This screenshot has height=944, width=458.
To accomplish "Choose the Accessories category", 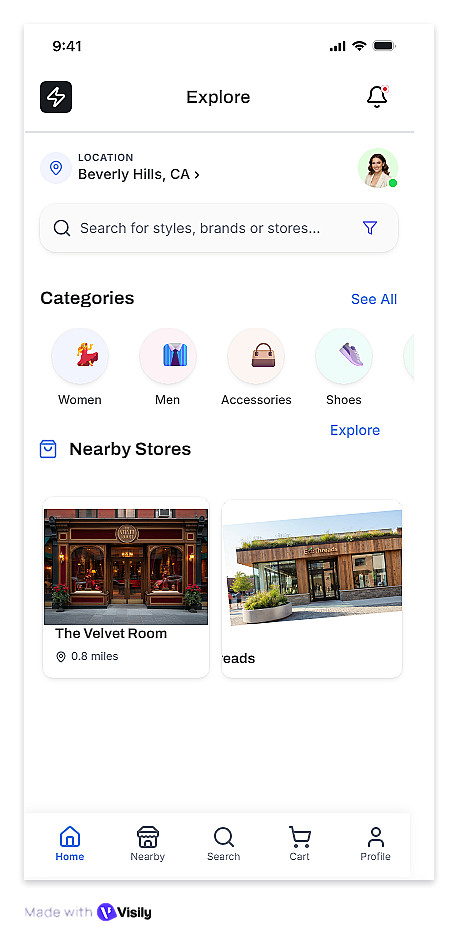I will tap(256, 367).
